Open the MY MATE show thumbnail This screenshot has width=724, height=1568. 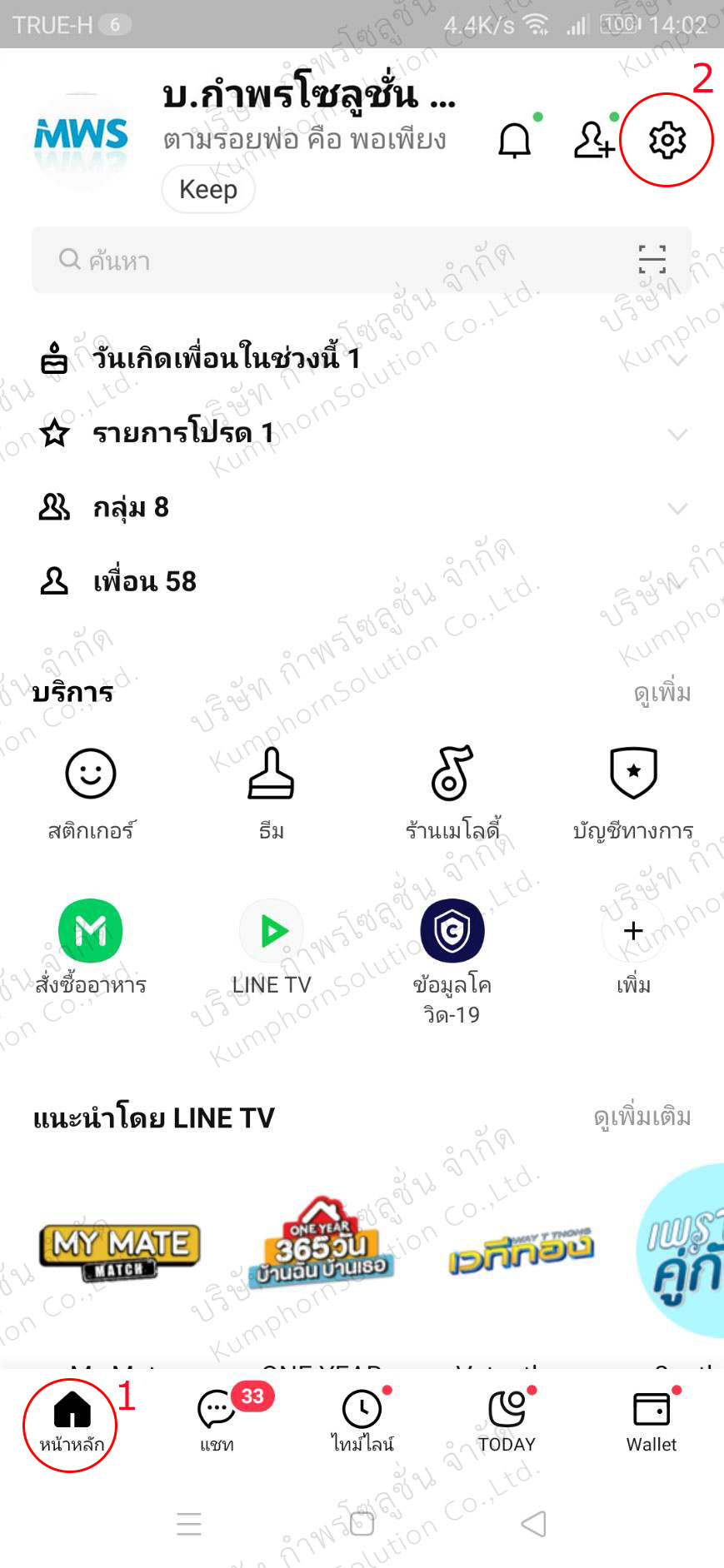pyautogui.click(x=120, y=1251)
